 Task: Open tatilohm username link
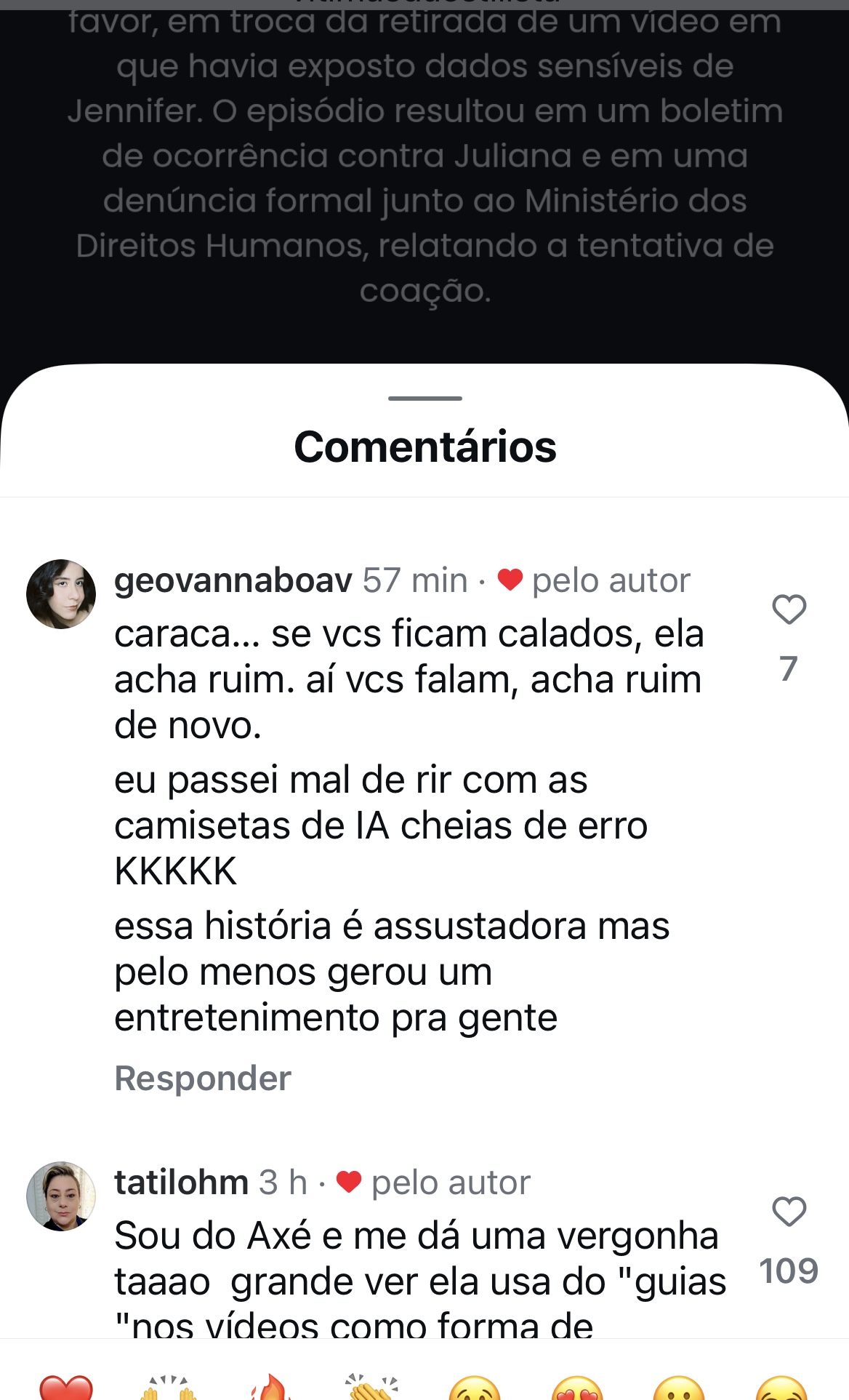182,1183
